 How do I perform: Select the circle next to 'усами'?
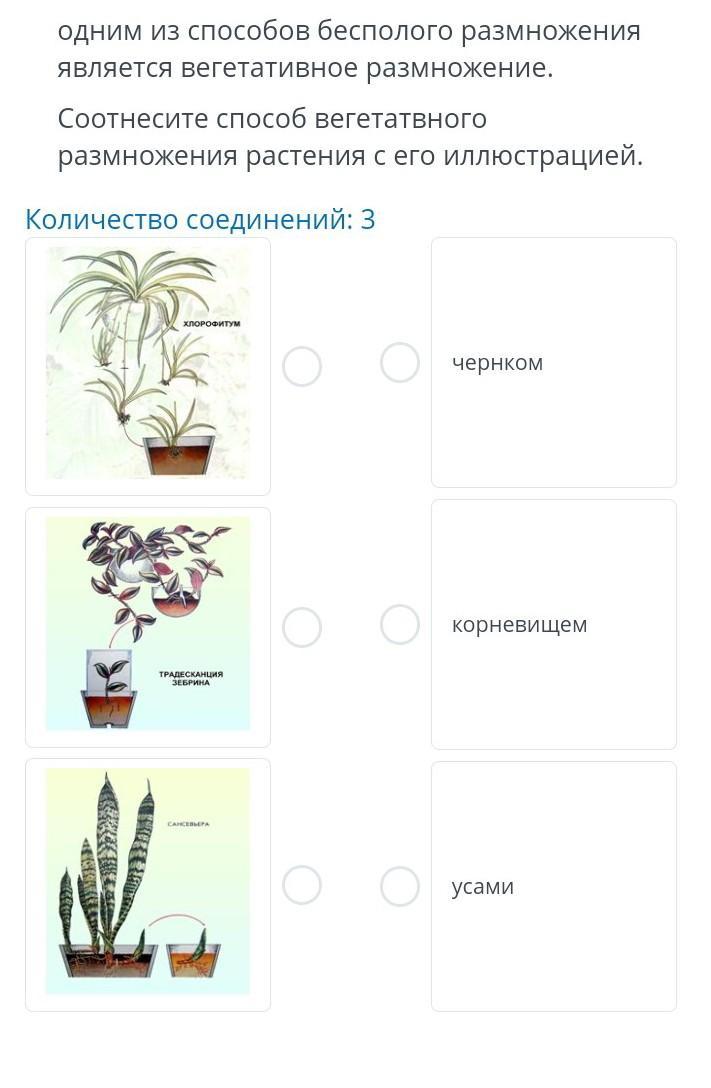point(400,886)
